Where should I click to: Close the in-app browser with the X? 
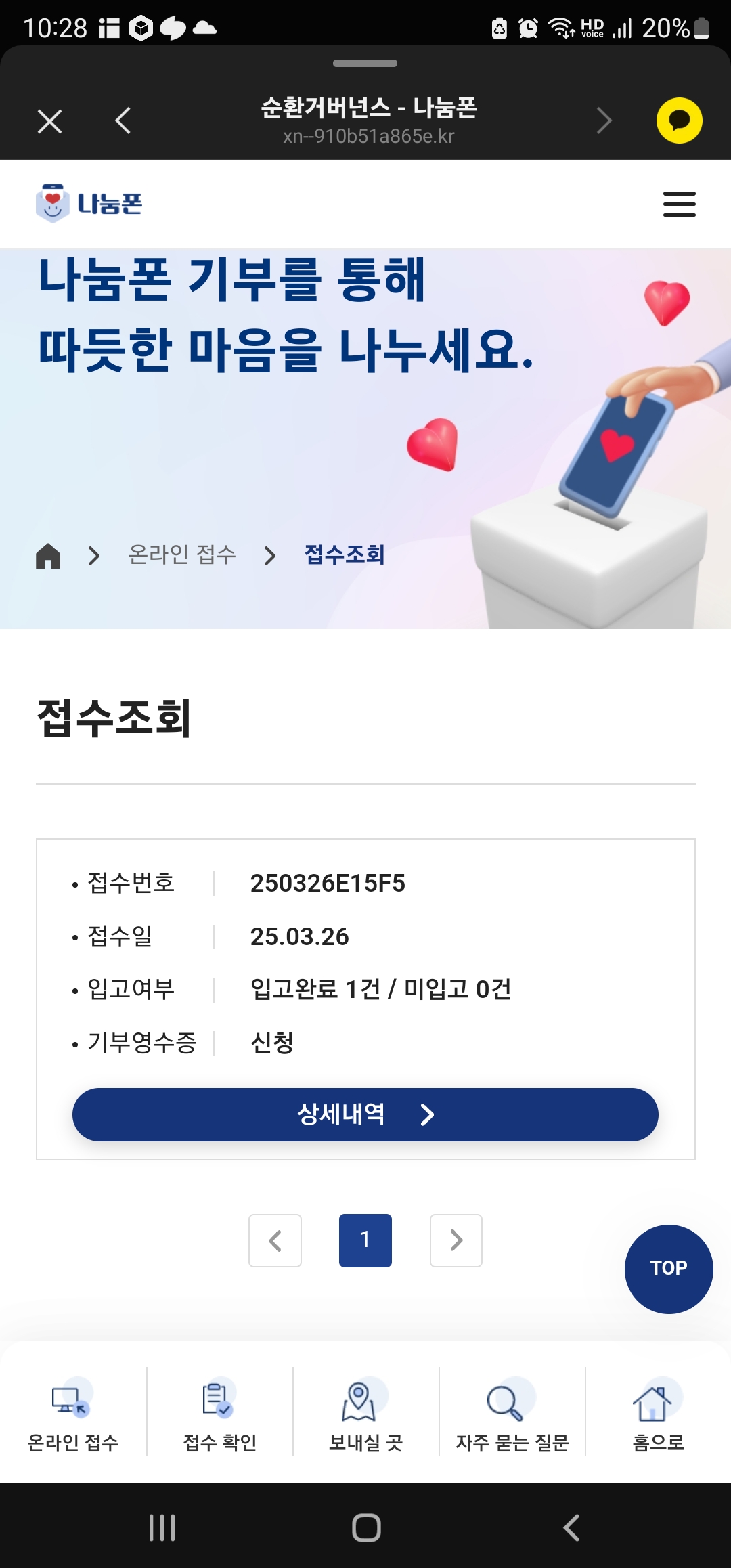click(x=49, y=122)
